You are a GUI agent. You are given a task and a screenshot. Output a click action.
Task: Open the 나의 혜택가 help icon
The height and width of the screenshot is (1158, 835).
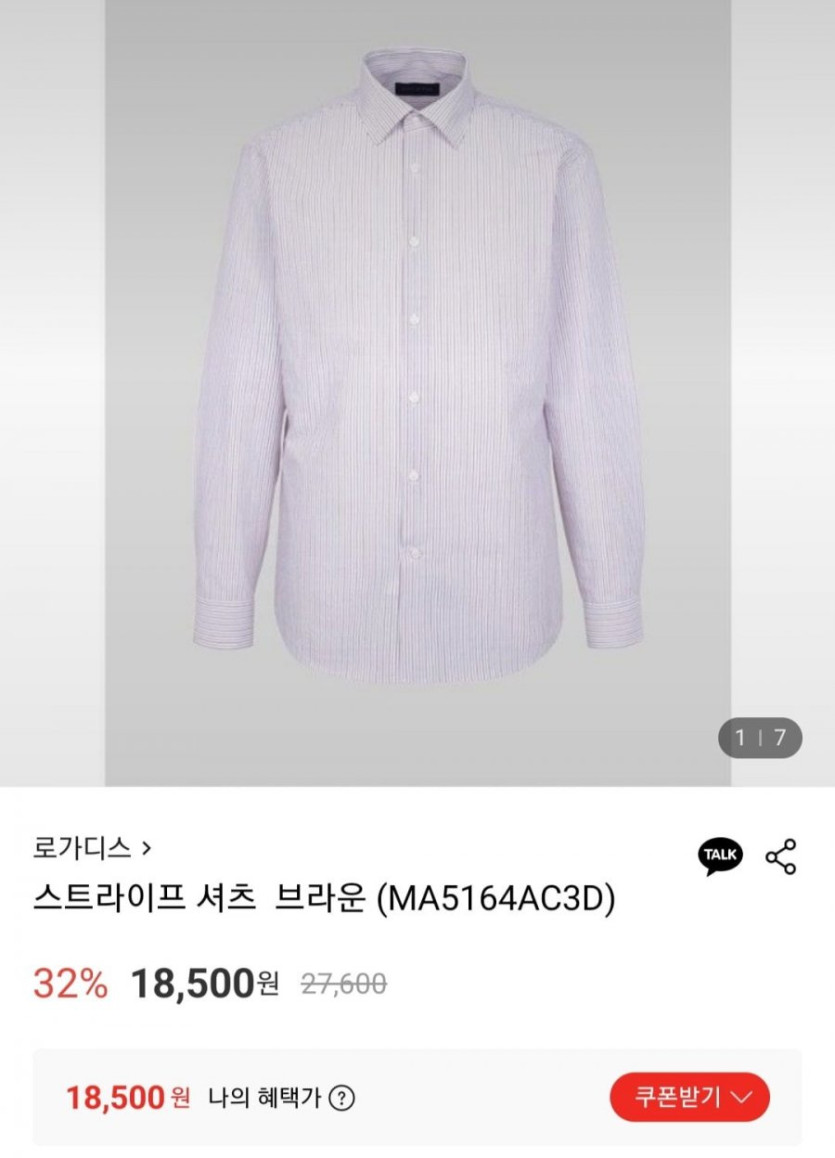(x=342, y=1098)
